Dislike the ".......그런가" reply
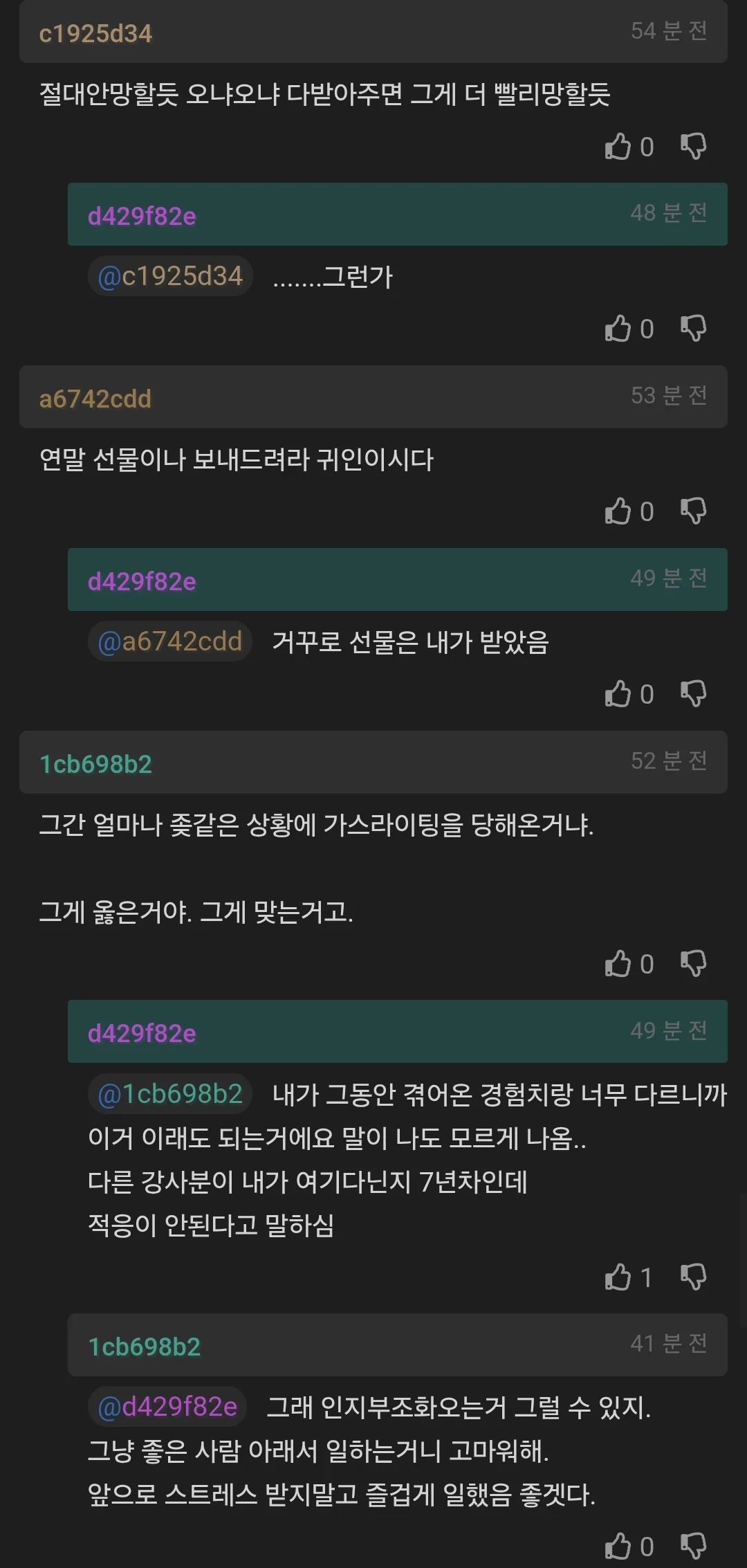The width and height of the screenshot is (747, 1568). (x=693, y=328)
